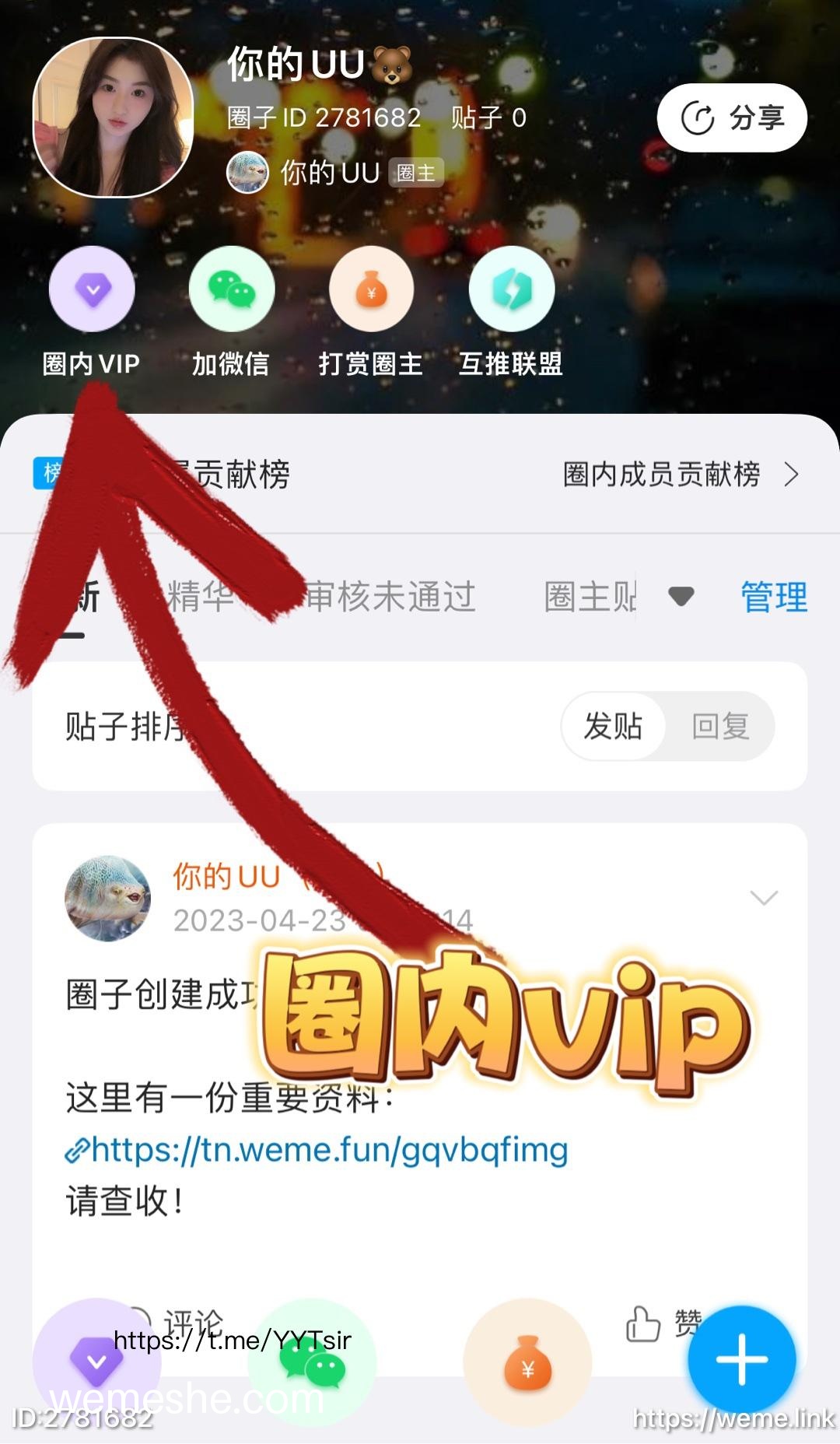Expand the tab dropdown arrow beside 管理

pos(681,597)
